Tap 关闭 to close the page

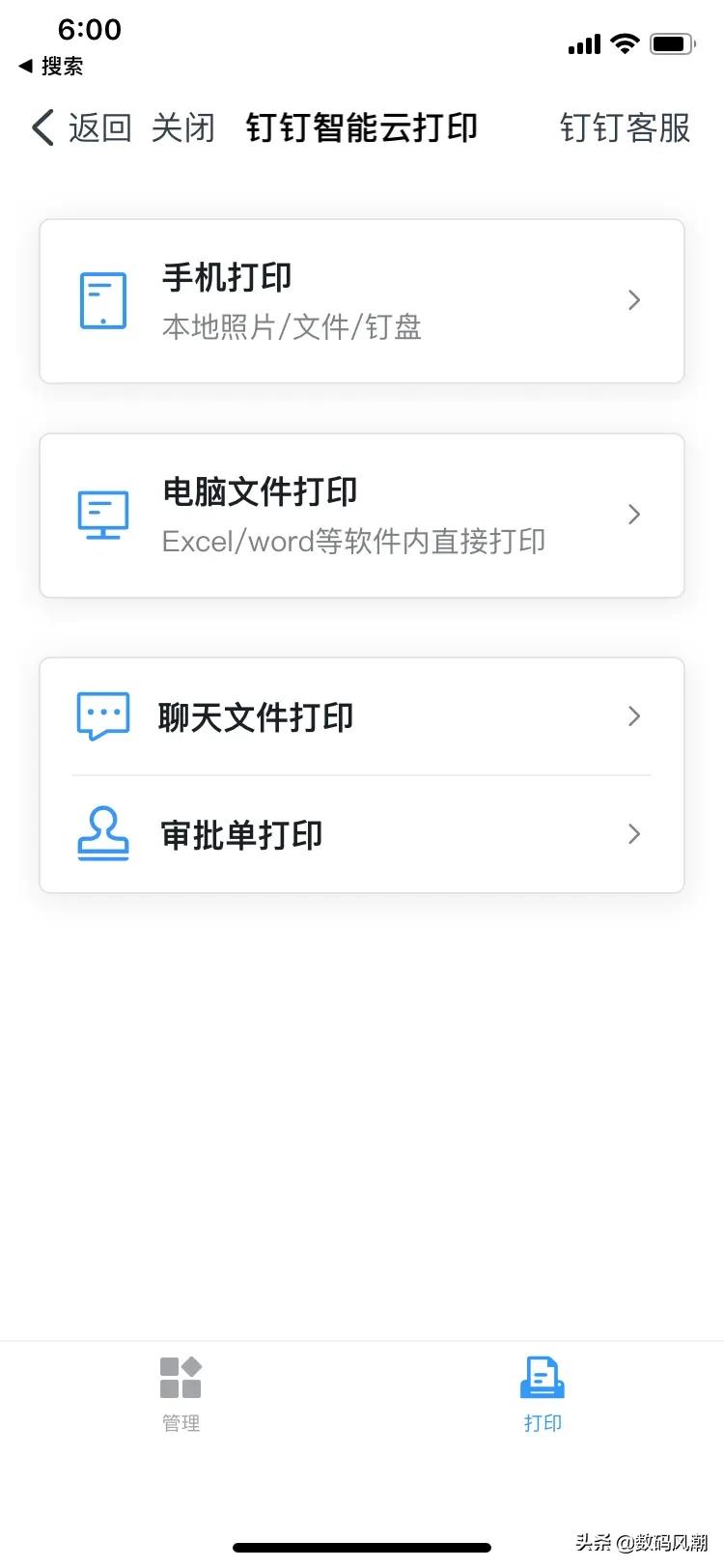pyautogui.click(x=183, y=127)
